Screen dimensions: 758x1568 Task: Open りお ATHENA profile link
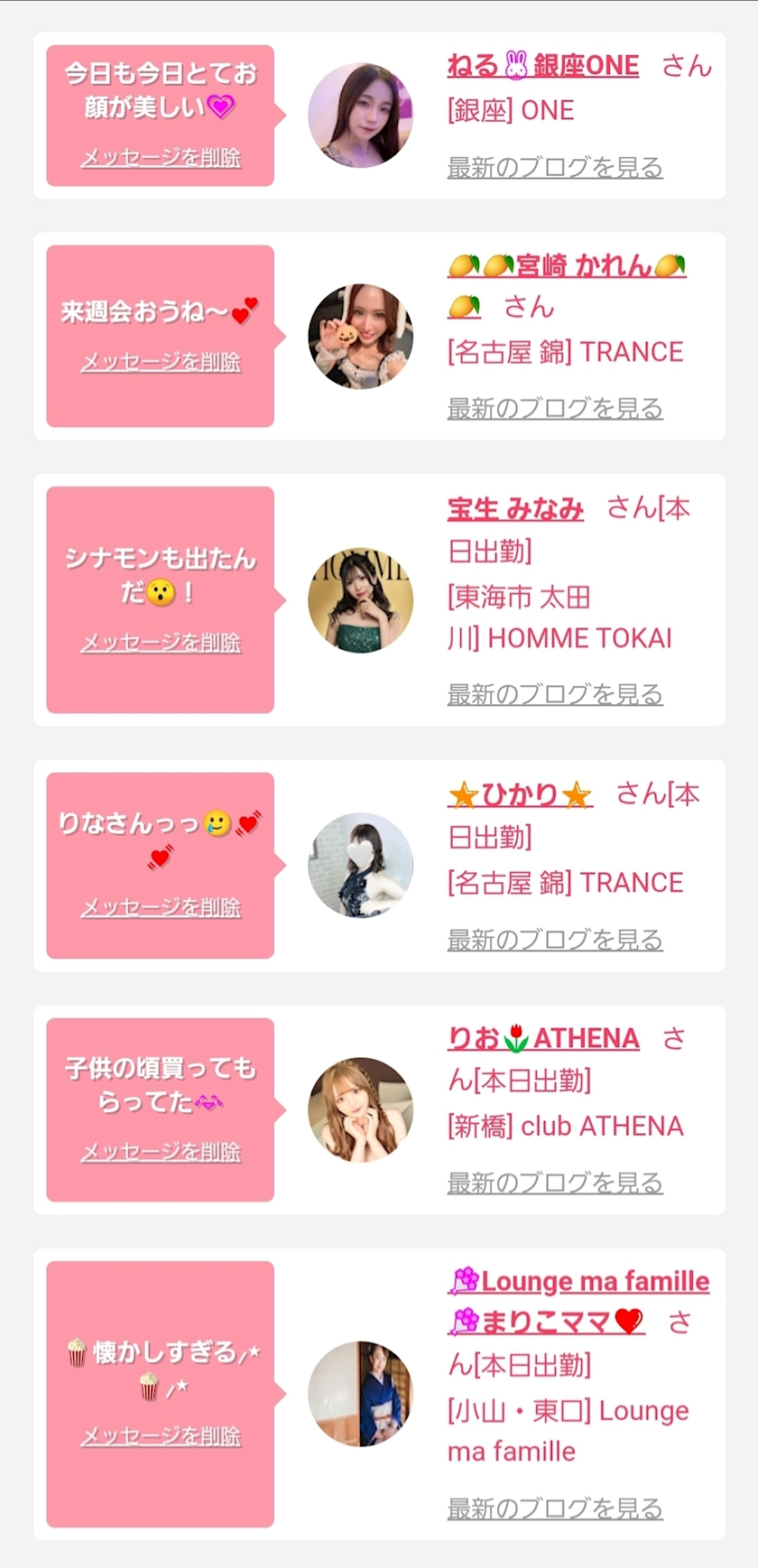[543, 1038]
